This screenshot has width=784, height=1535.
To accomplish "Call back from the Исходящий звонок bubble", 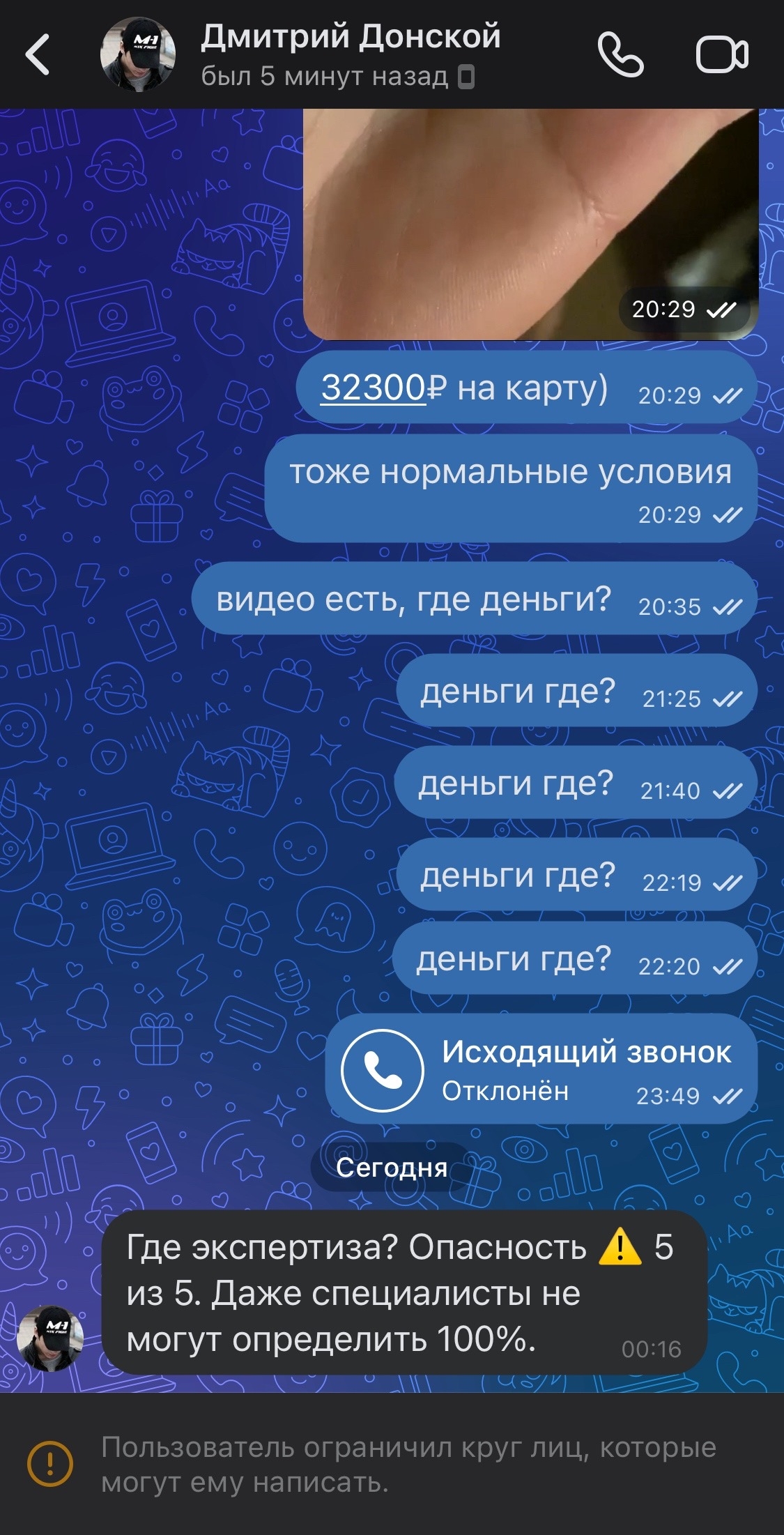I will [x=382, y=1070].
